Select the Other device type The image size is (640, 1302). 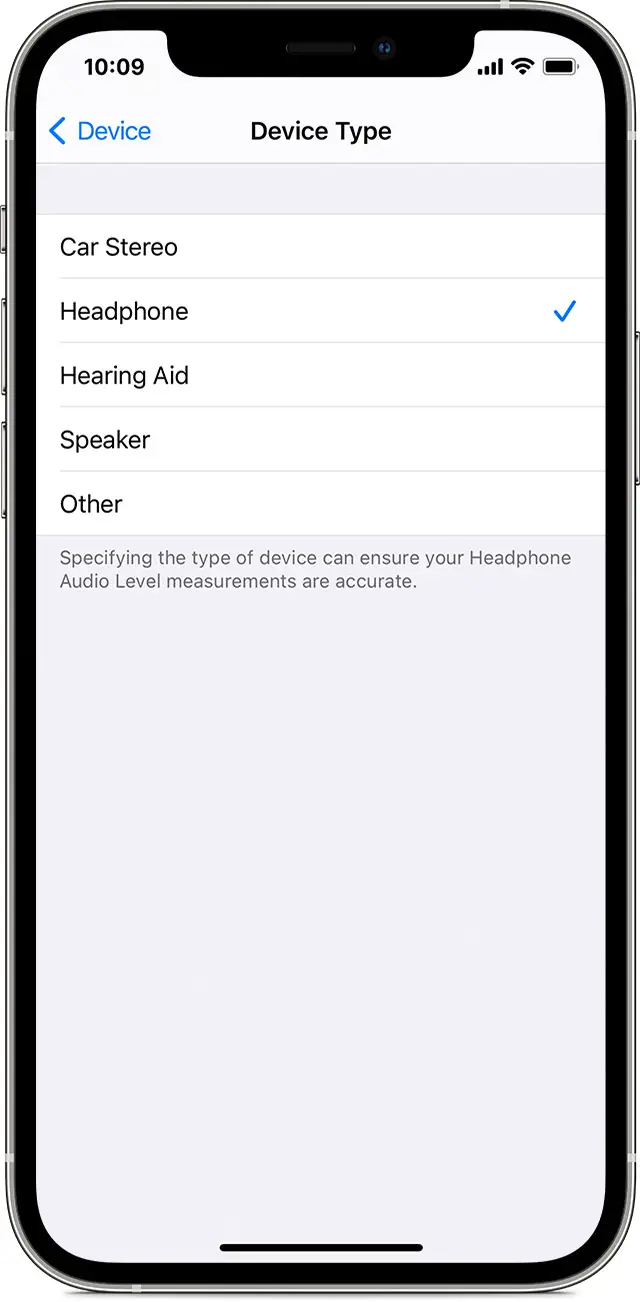pos(320,503)
